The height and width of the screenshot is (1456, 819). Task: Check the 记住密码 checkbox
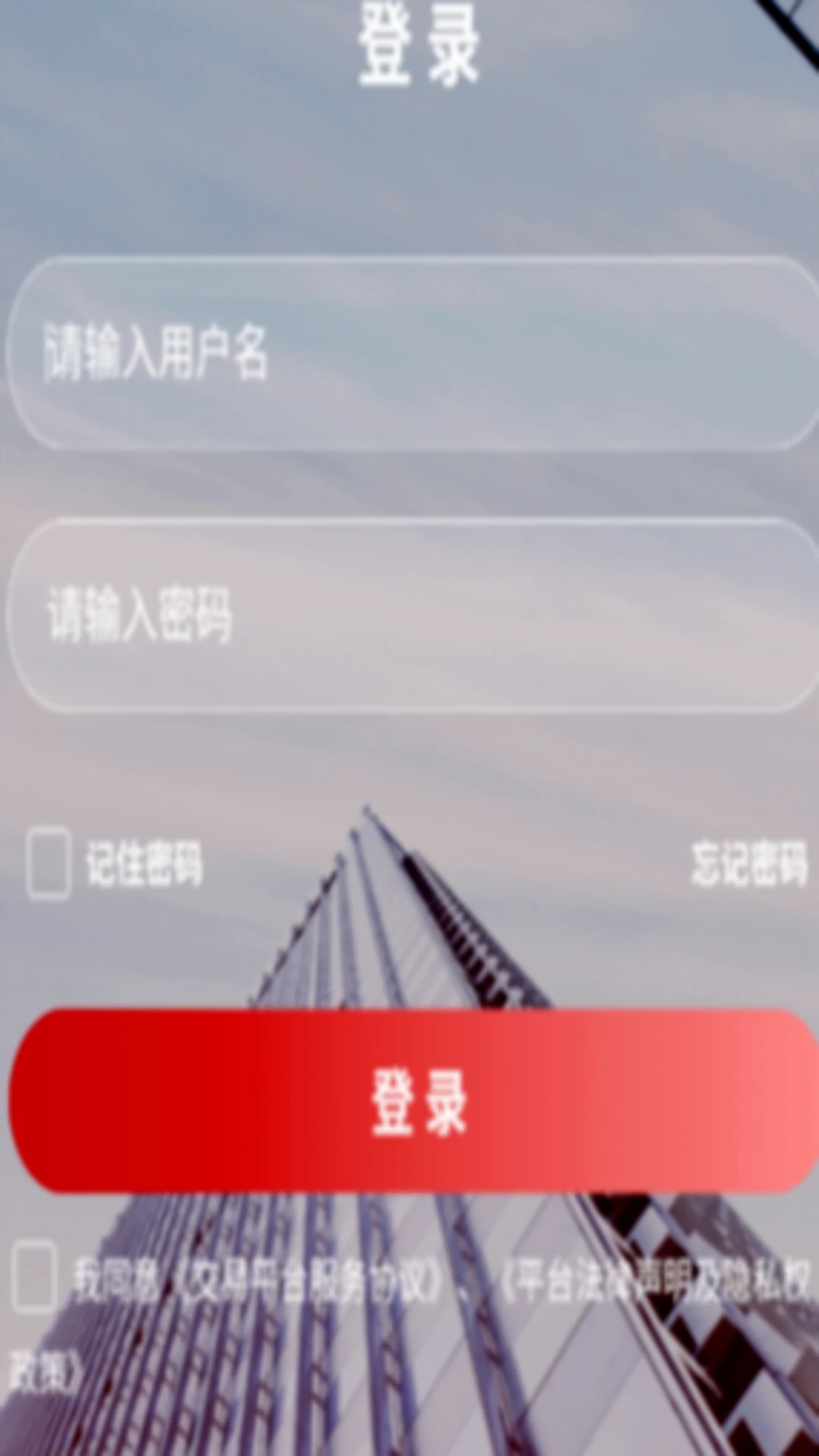49,864
